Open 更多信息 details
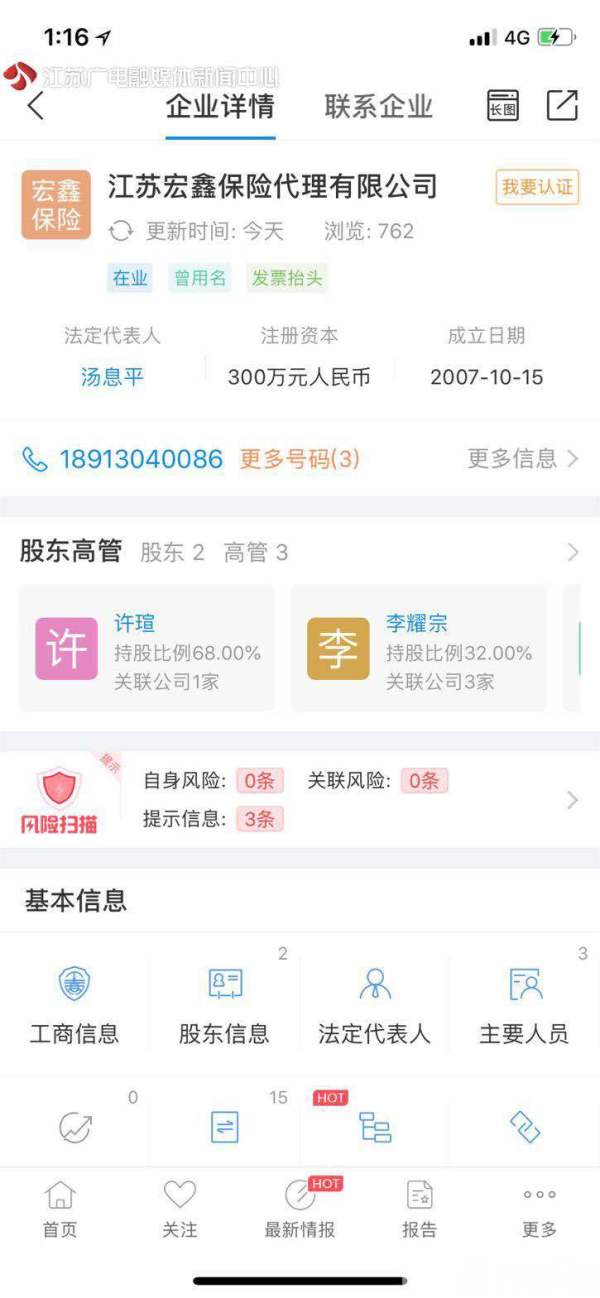The image size is (600, 1298). pyautogui.click(x=522, y=459)
